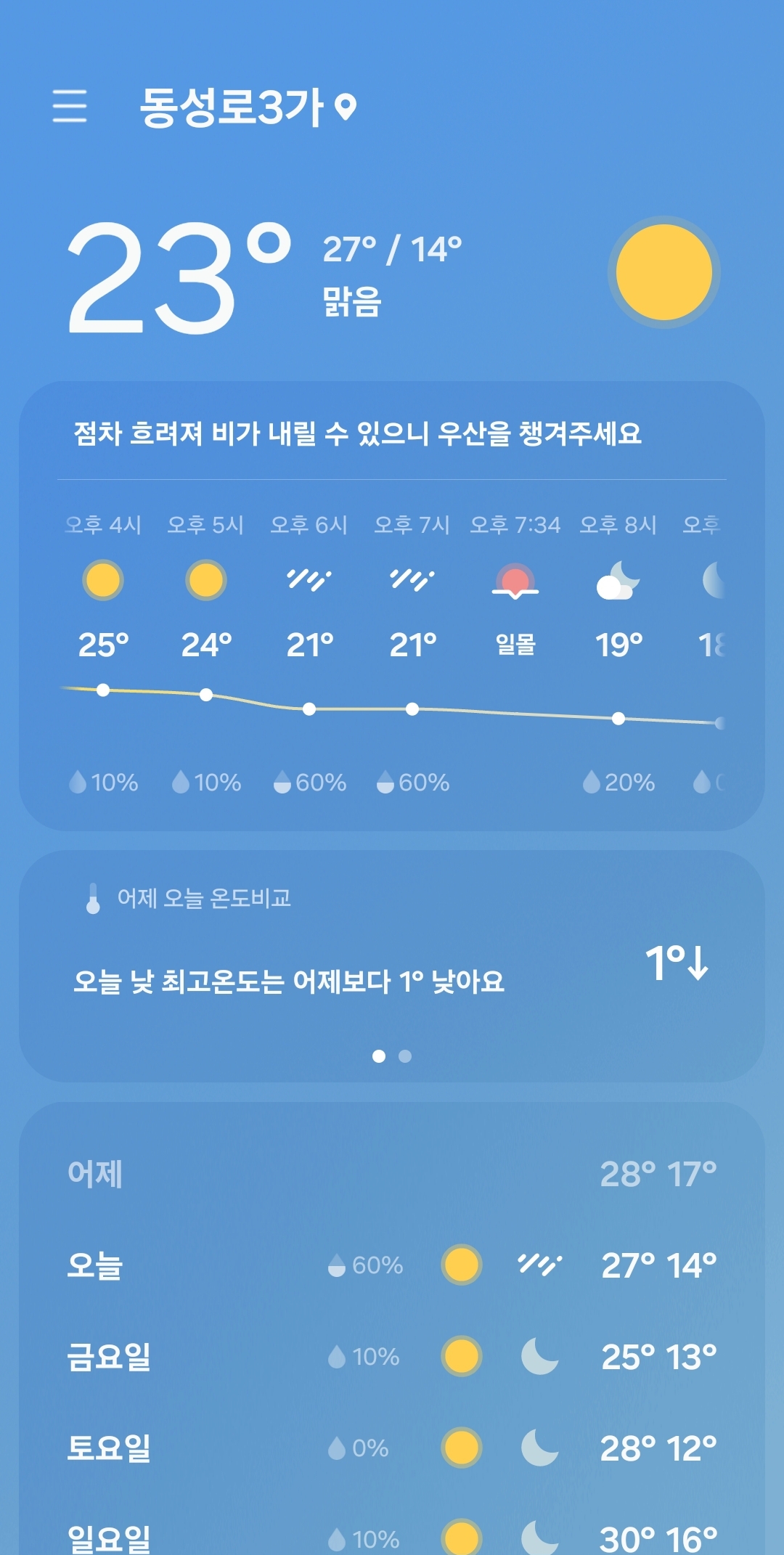Viewport: 784px width, 1555px height.
Task: Open the current 23° weather details
Action: pyautogui.click(x=179, y=277)
